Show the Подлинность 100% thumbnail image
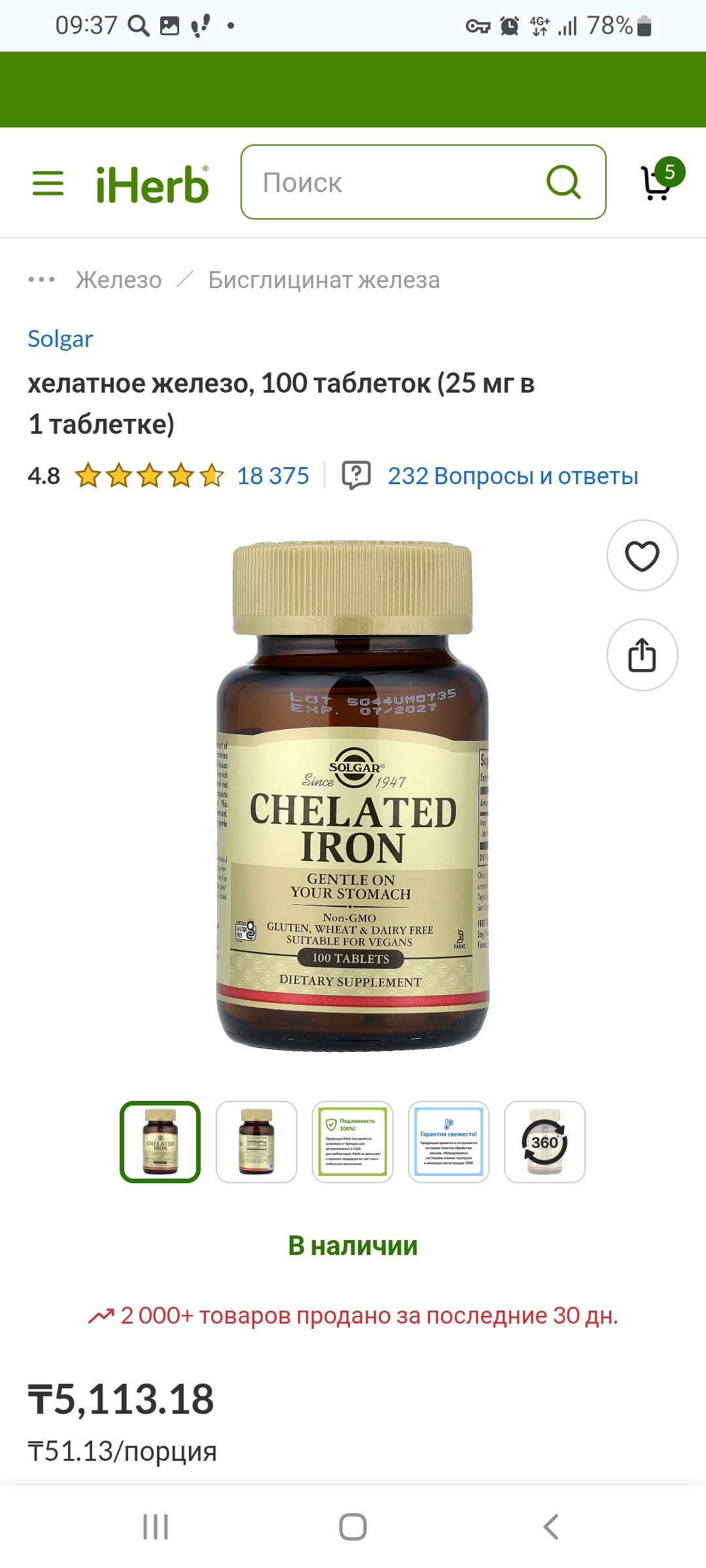706x1568 pixels. pos(352,1141)
